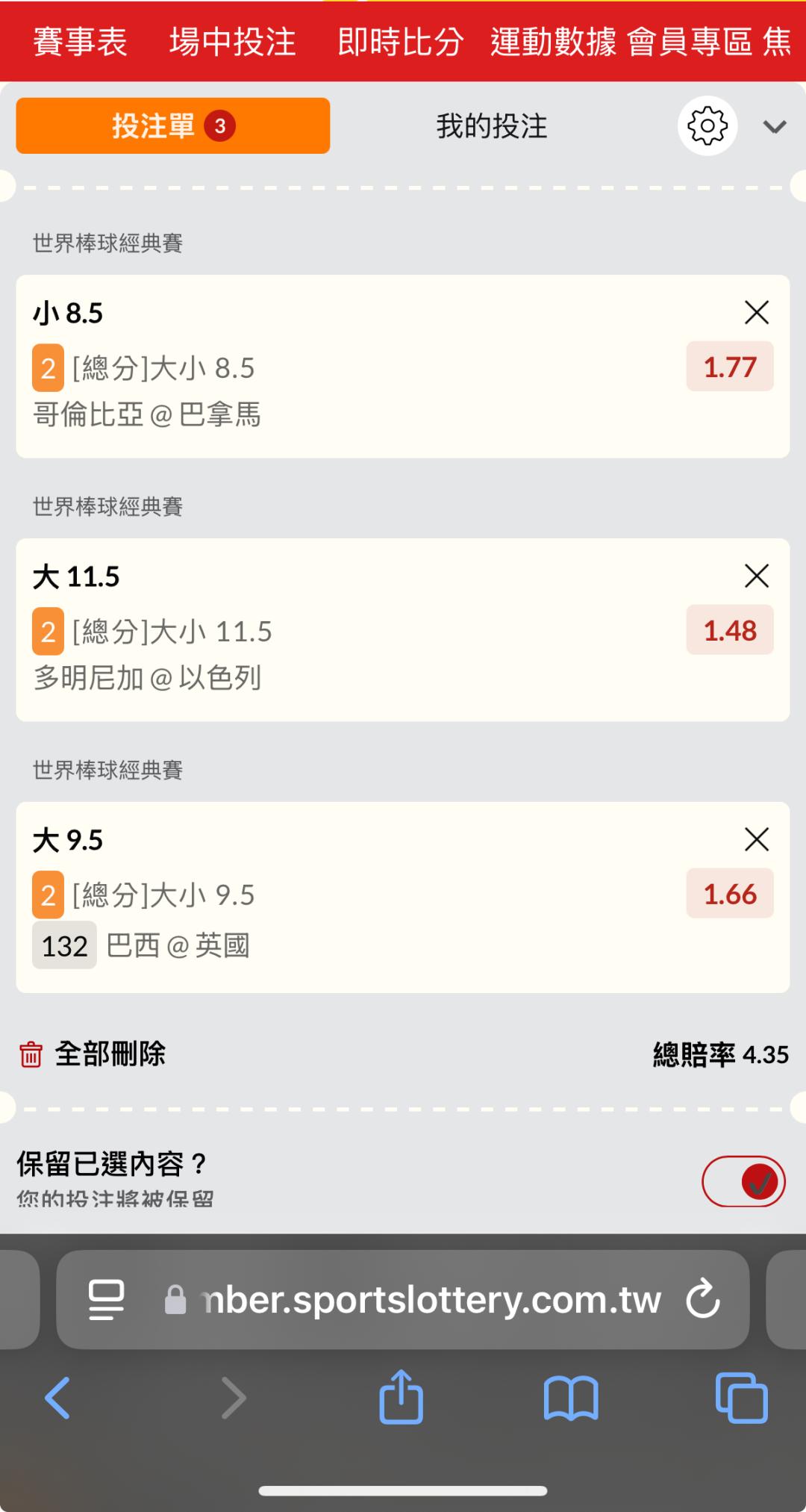806x1512 pixels.
Task: Go back to the previous page
Action: tap(57, 1397)
